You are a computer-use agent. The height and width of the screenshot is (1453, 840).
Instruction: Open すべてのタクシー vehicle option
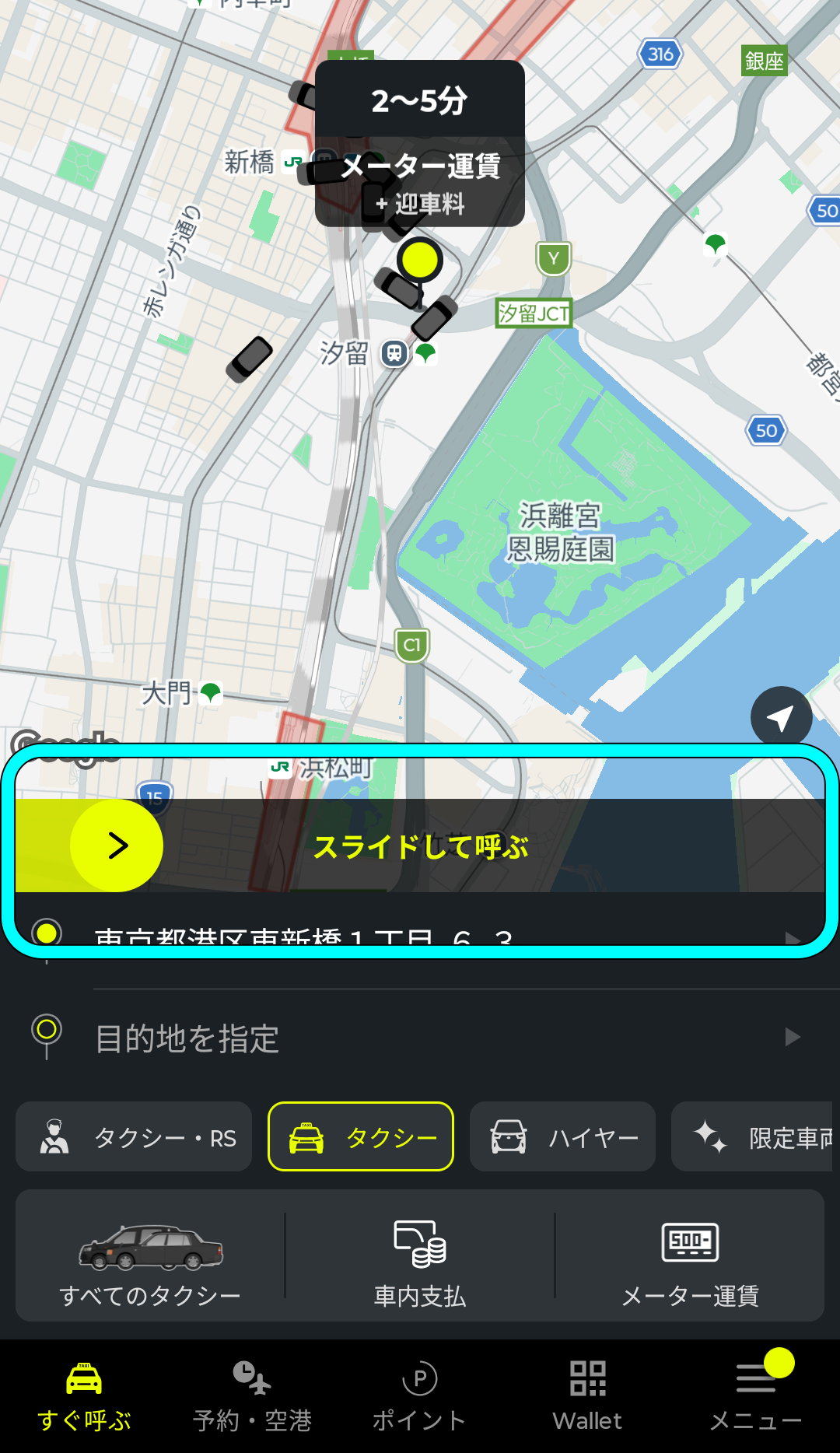[150, 1256]
